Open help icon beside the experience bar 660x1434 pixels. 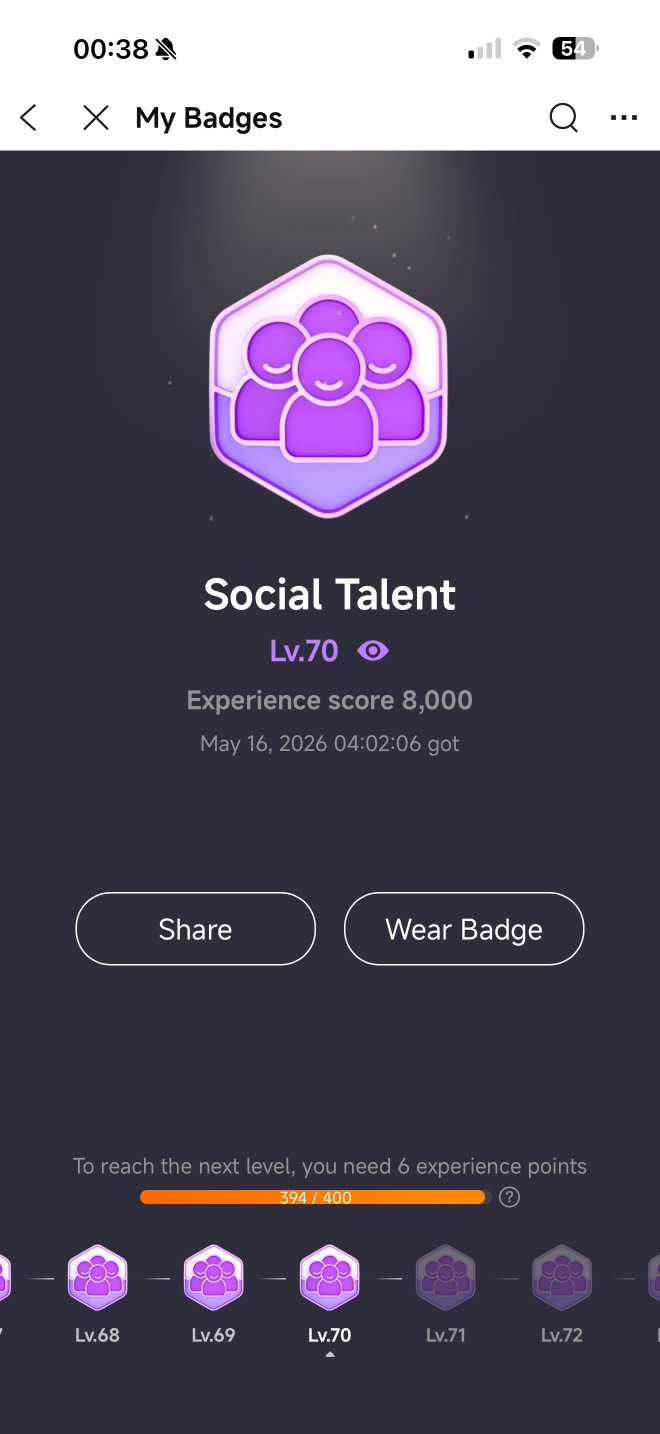pyautogui.click(x=510, y=1197)
